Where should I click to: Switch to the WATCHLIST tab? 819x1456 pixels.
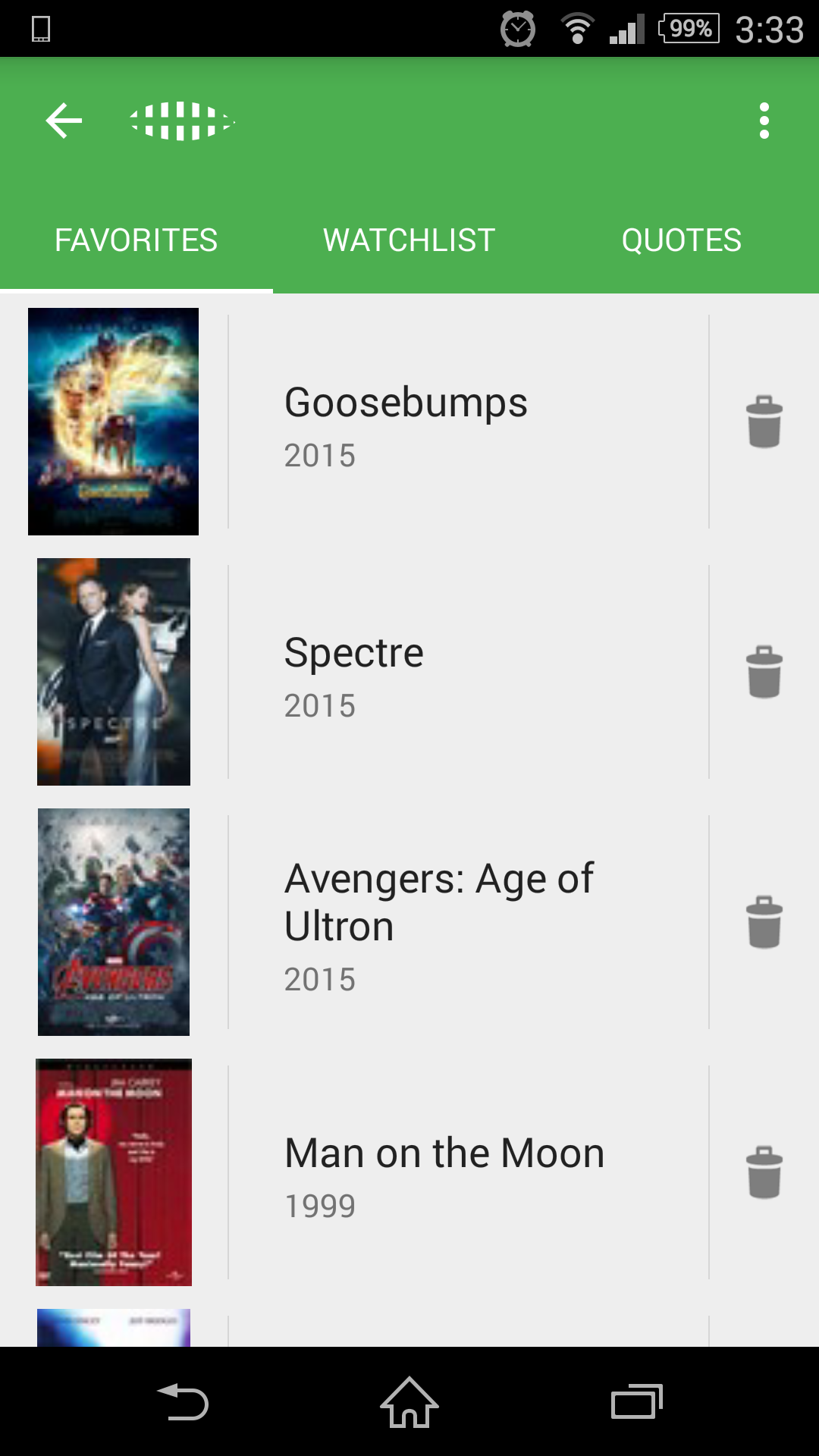[x=409, y=239]
